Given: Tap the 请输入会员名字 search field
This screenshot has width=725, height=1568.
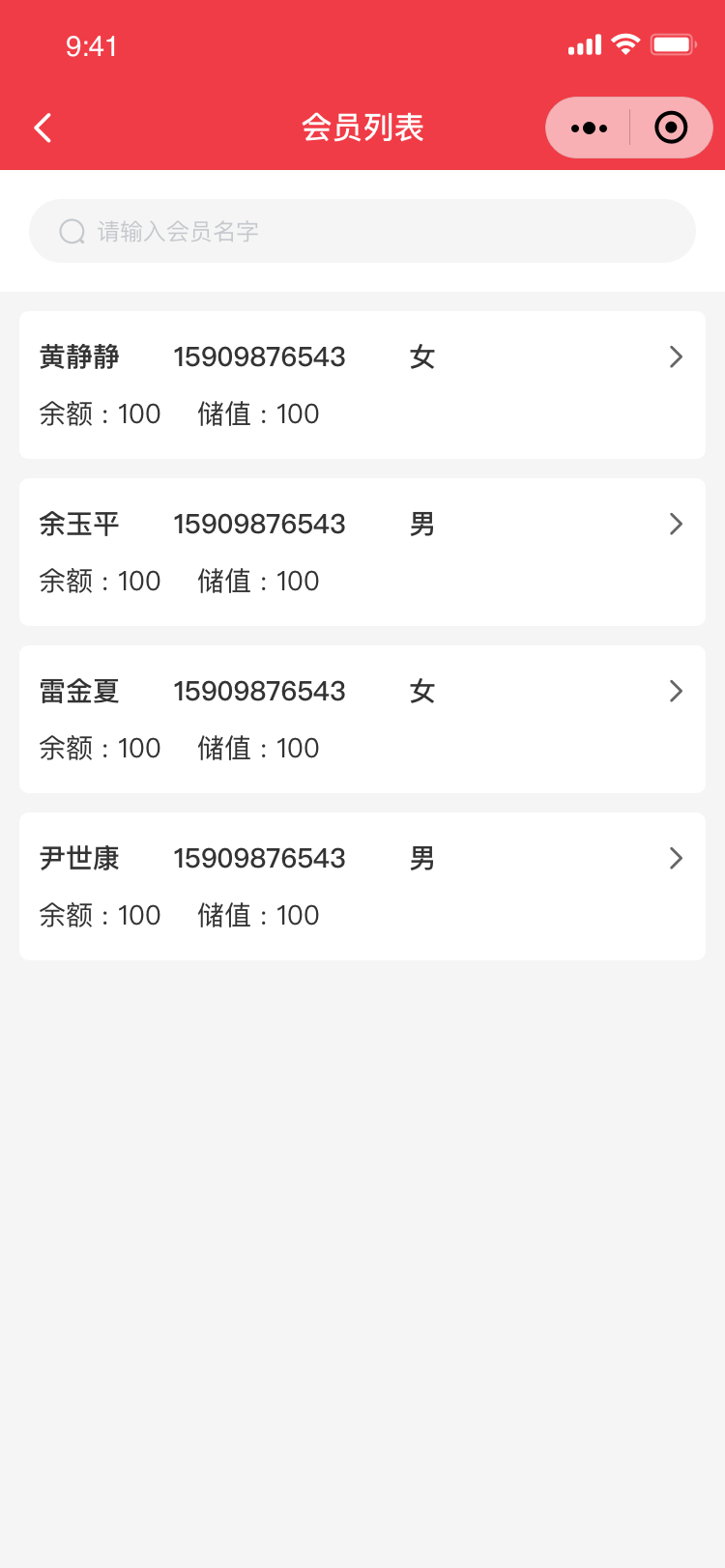Looking at the screenshot, I should [x=362, y=231].
